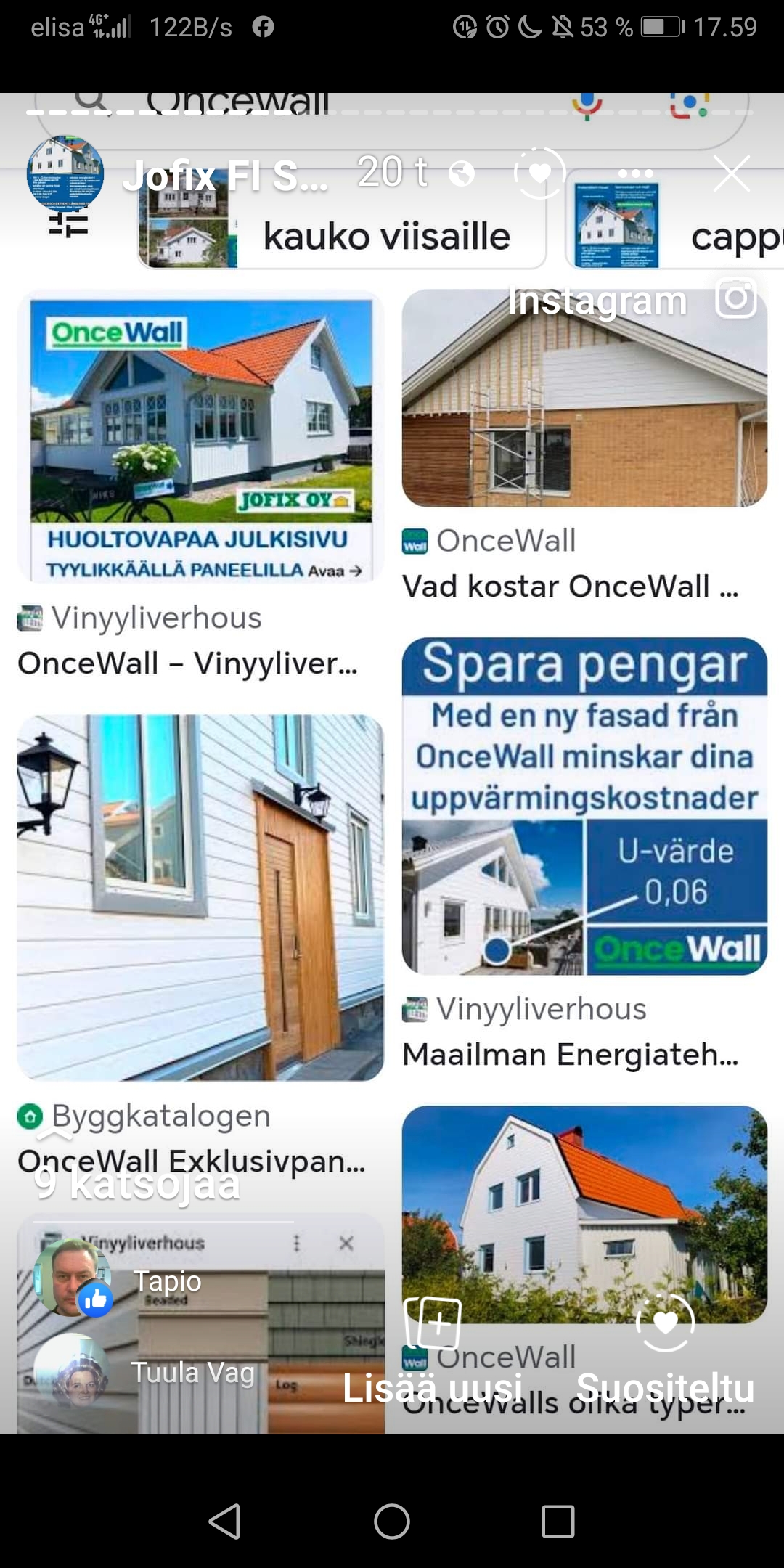This screenshot has width=784, height=1568.
Task: Select the Suositeltu button
Action: pos(665,1350)
